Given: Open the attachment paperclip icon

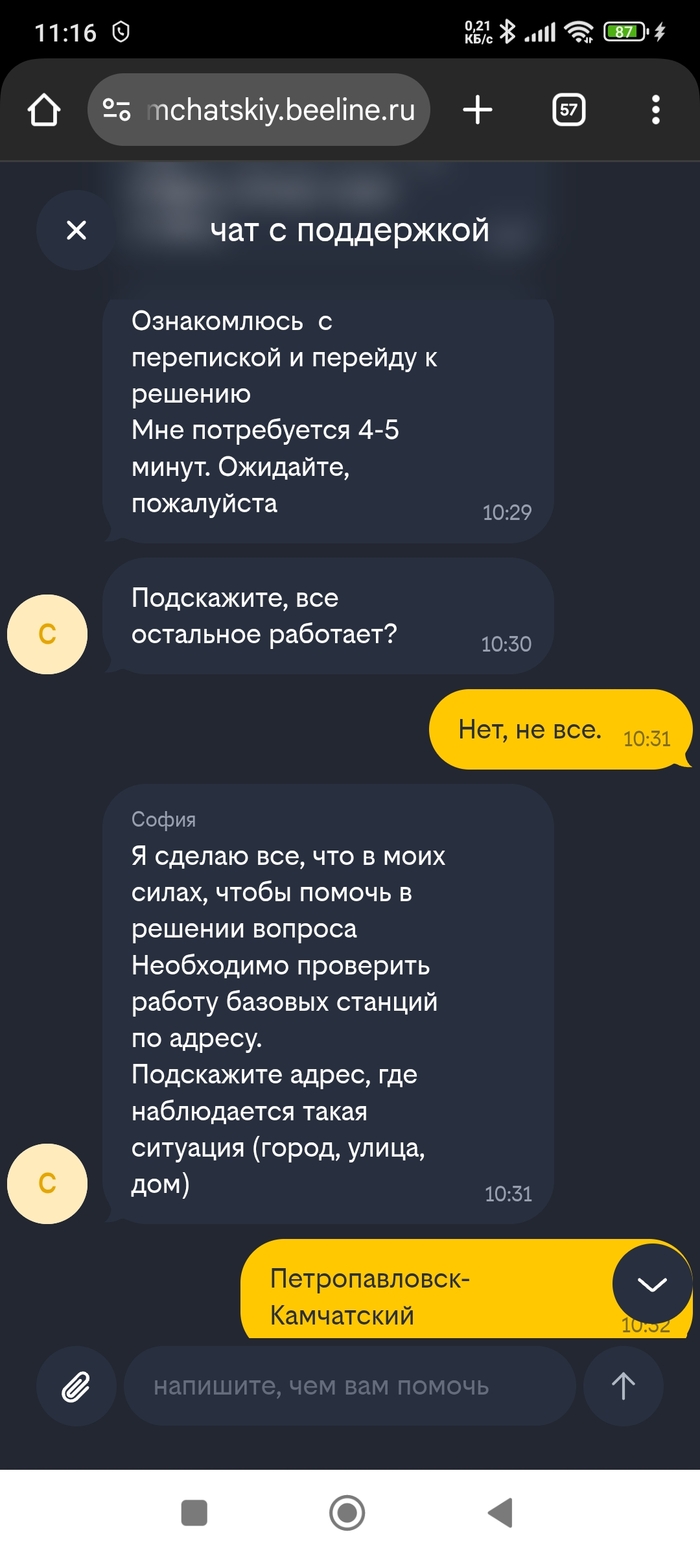Looking at the screenshot, I should pyautogui.click(x=76, y=1386).
